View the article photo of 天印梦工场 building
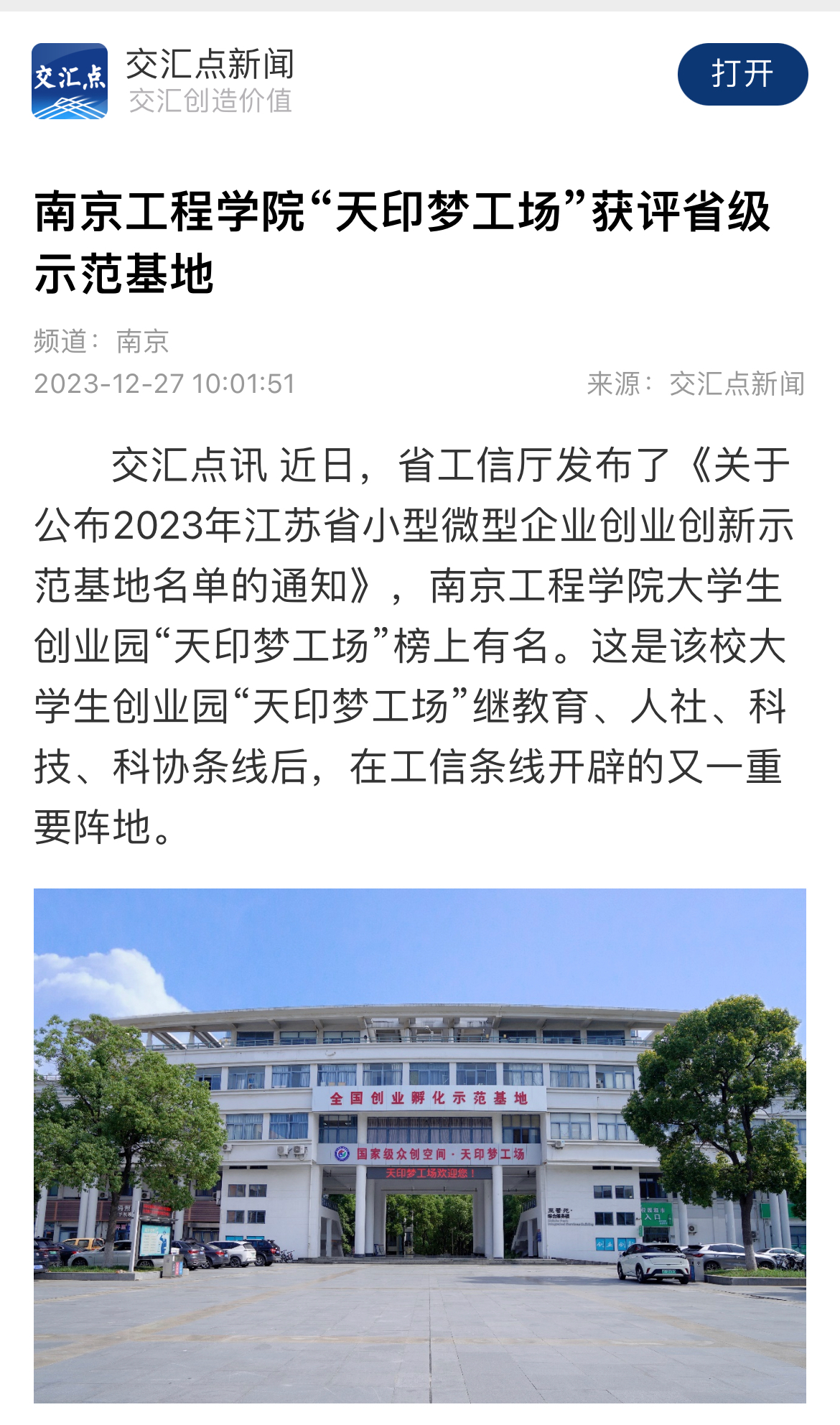The height and width of the screenshot is (1425, 840). pos(420,1145)
